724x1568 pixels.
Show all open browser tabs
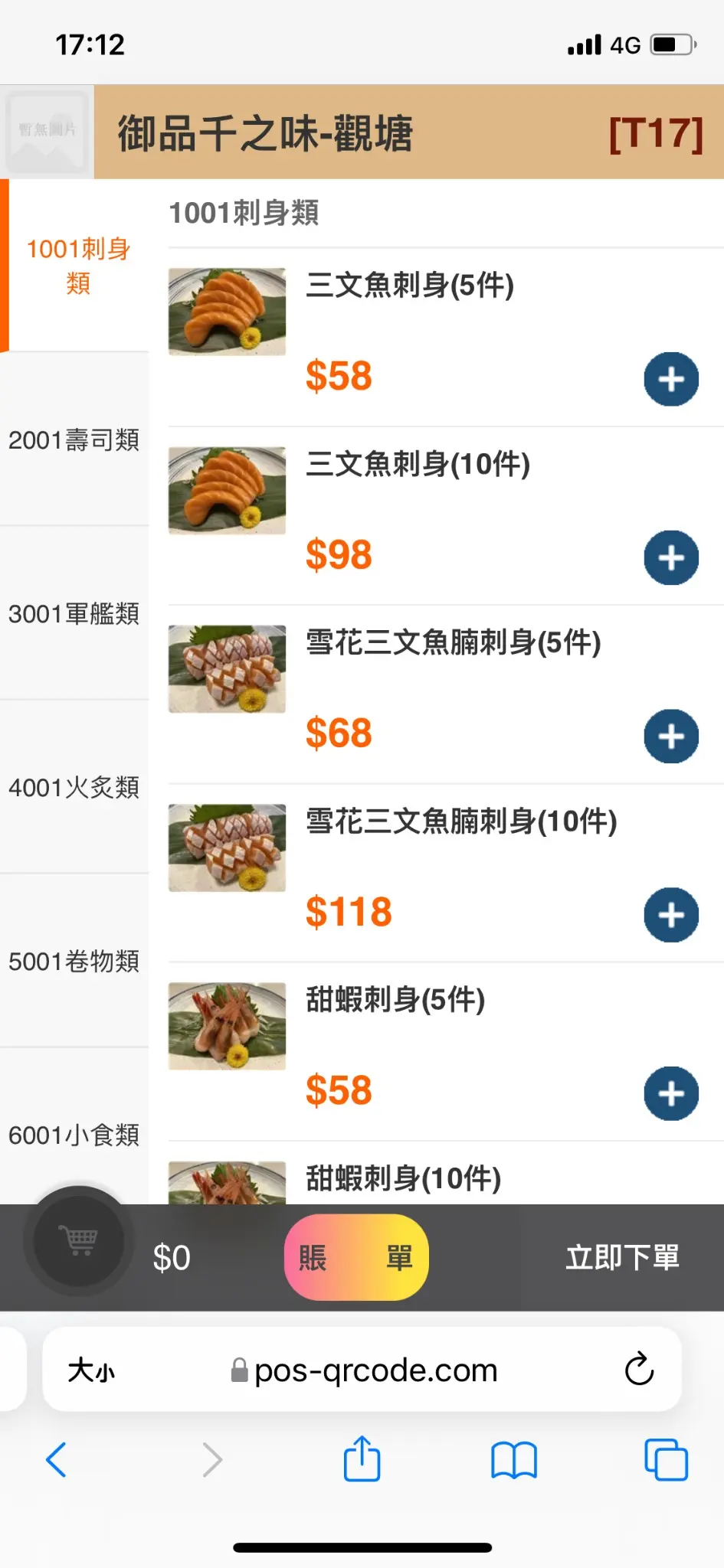(x=666, y=1459)
